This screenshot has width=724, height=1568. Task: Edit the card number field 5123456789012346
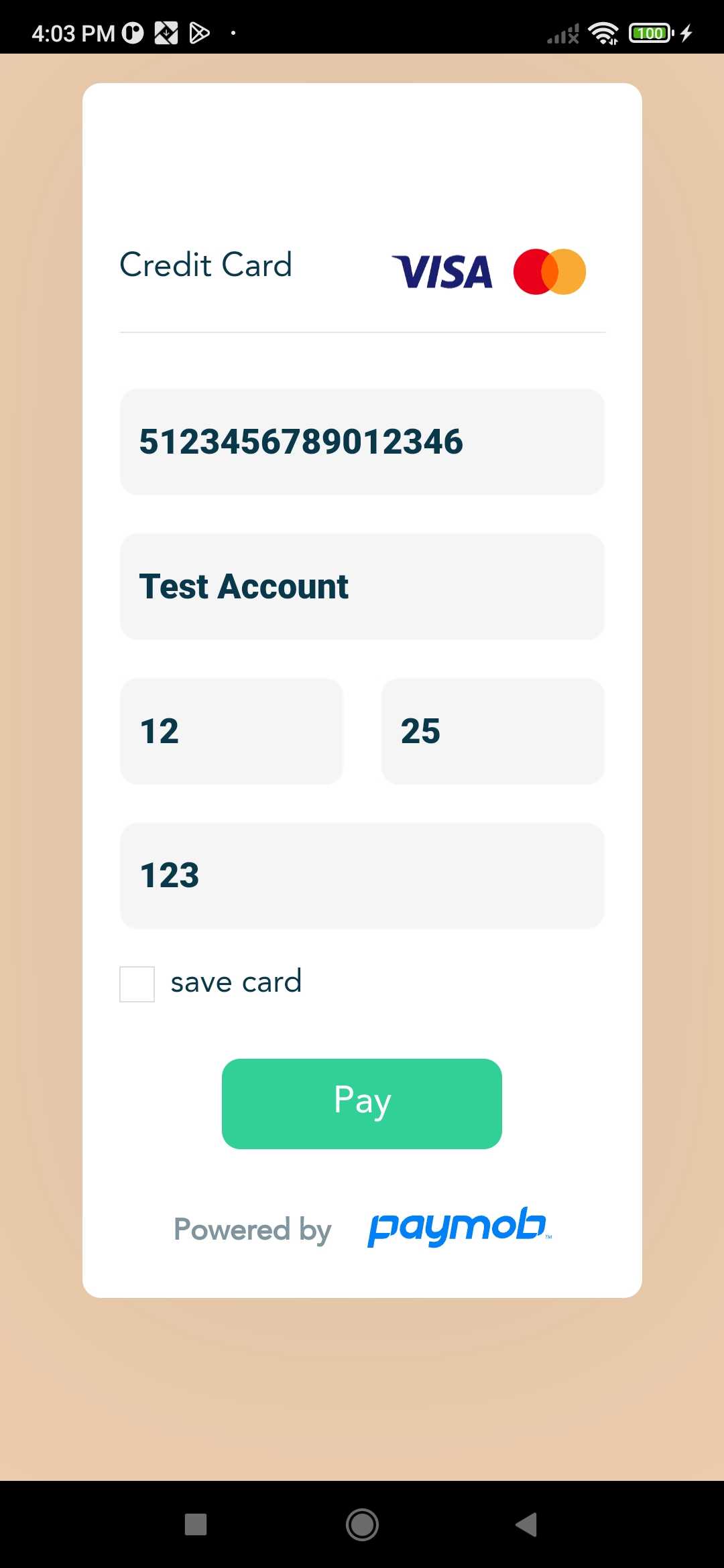362,442
